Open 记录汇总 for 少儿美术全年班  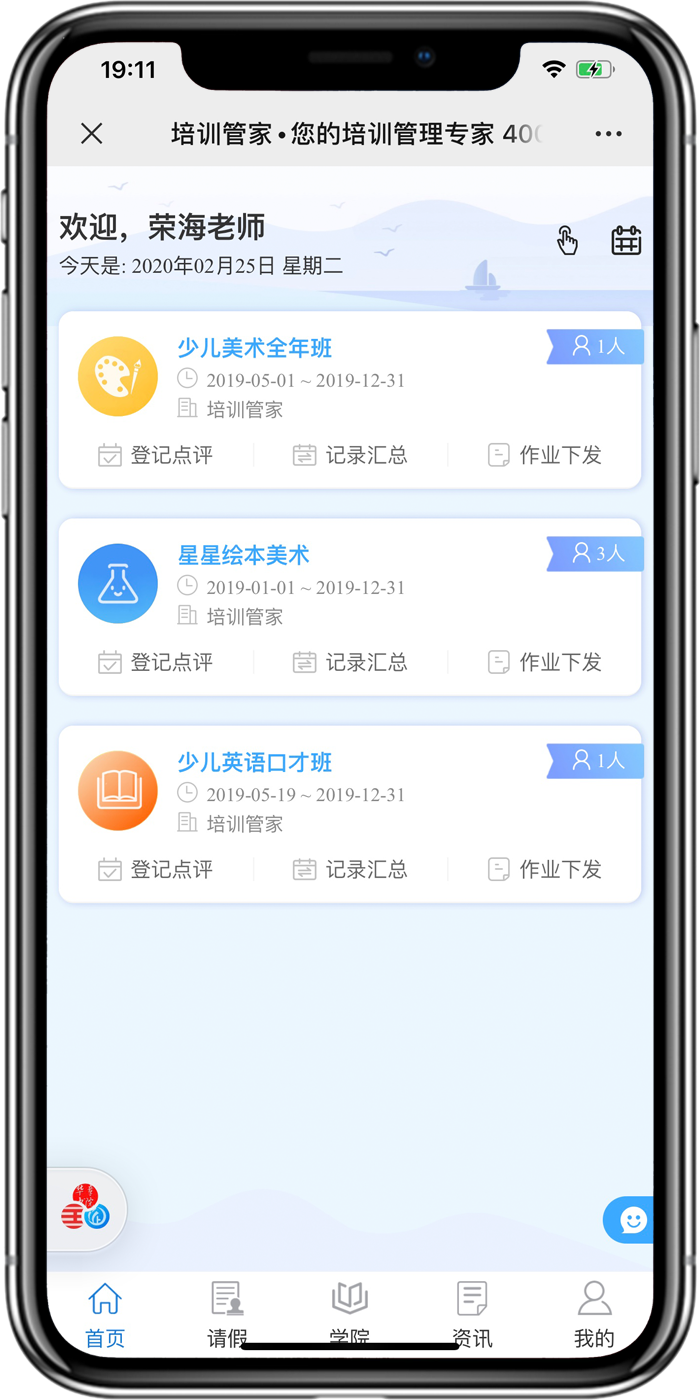(x=350, y=456)
